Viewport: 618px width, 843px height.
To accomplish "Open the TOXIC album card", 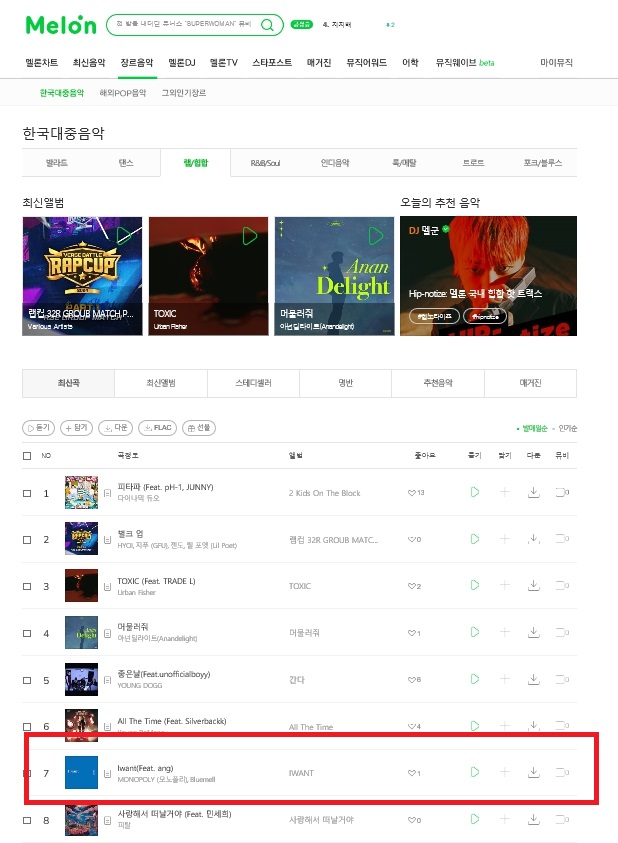I will click(x=208, y=275).
